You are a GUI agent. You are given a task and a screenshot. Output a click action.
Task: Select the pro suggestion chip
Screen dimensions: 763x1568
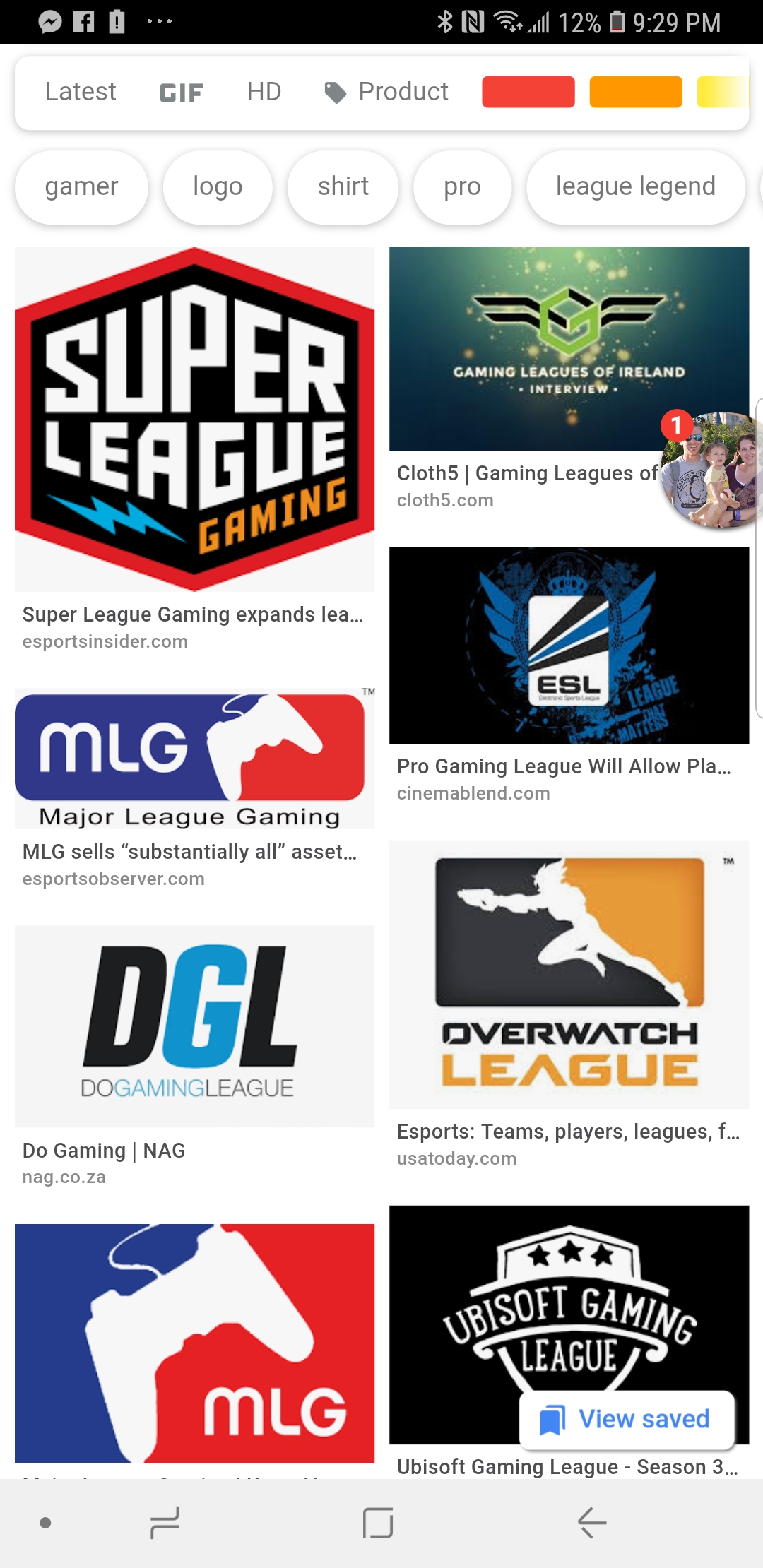tap(462, 186)
